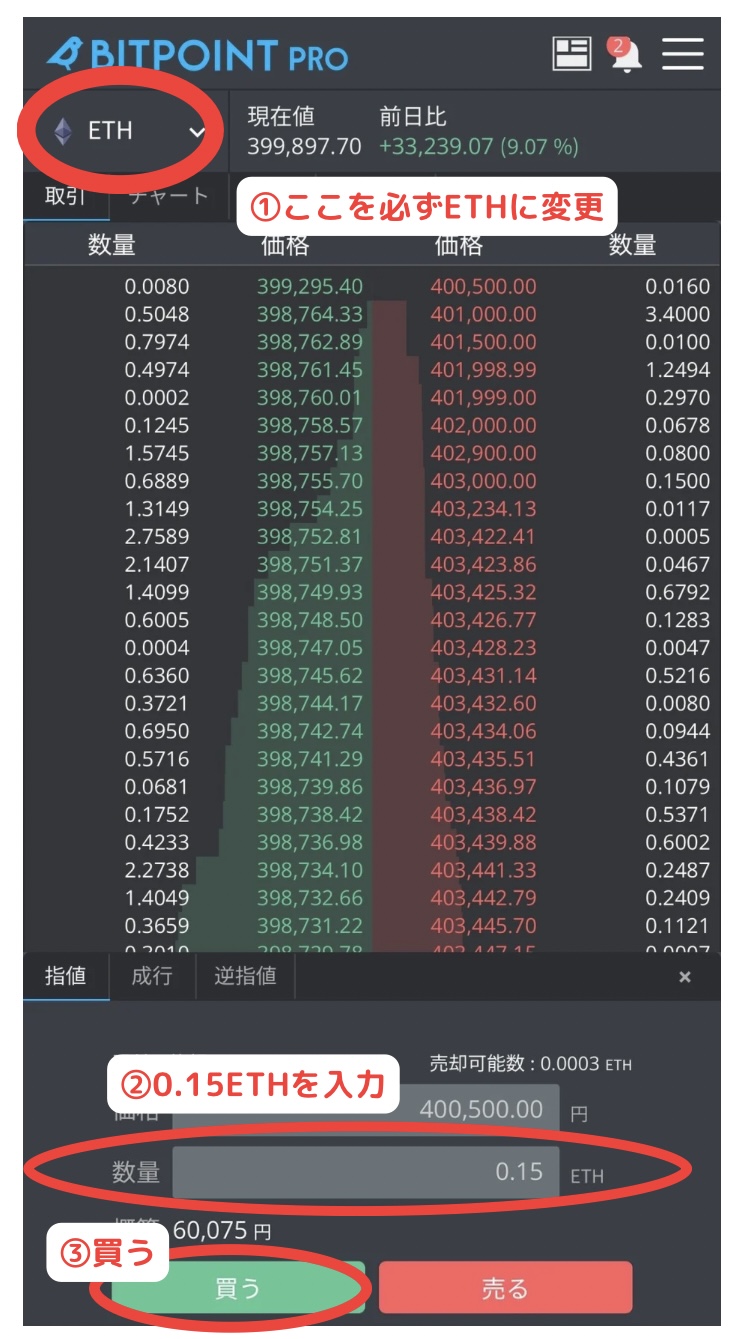Tap the green 買う button
This screenshot has width=743, height=1339.
pyautogui.click(x=238, y=1288)
